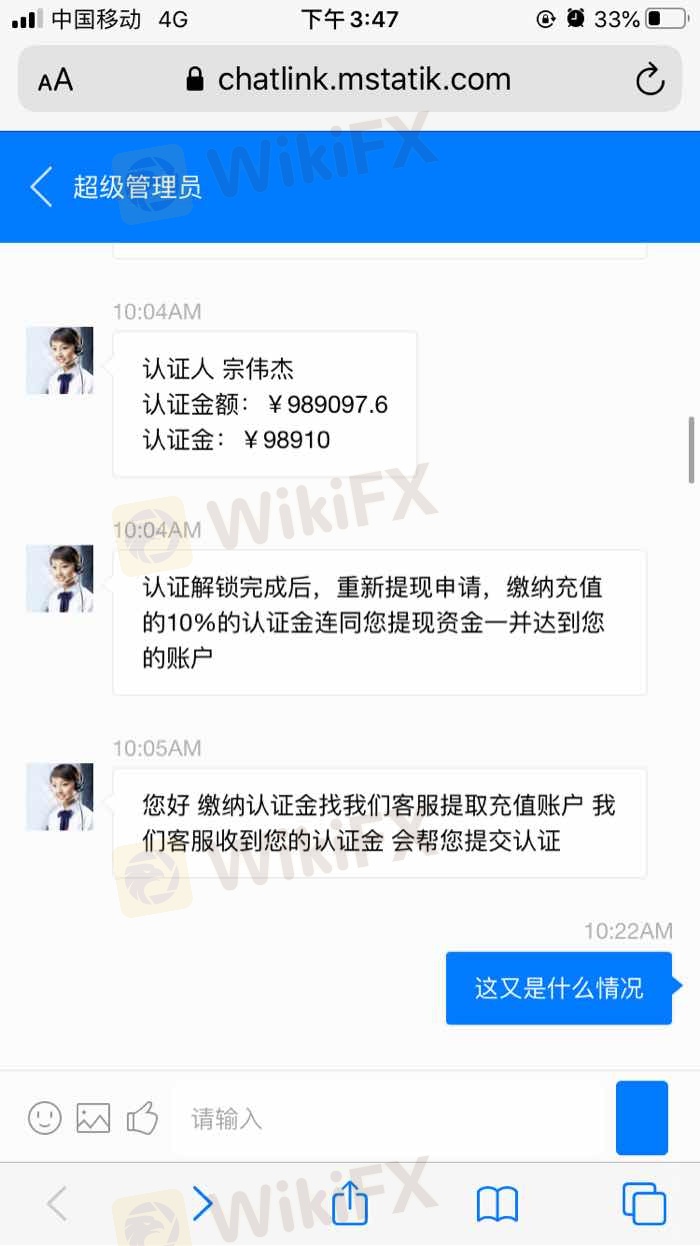
Task: Go back from the 超级管理员 chat
Action: point(42,187)
